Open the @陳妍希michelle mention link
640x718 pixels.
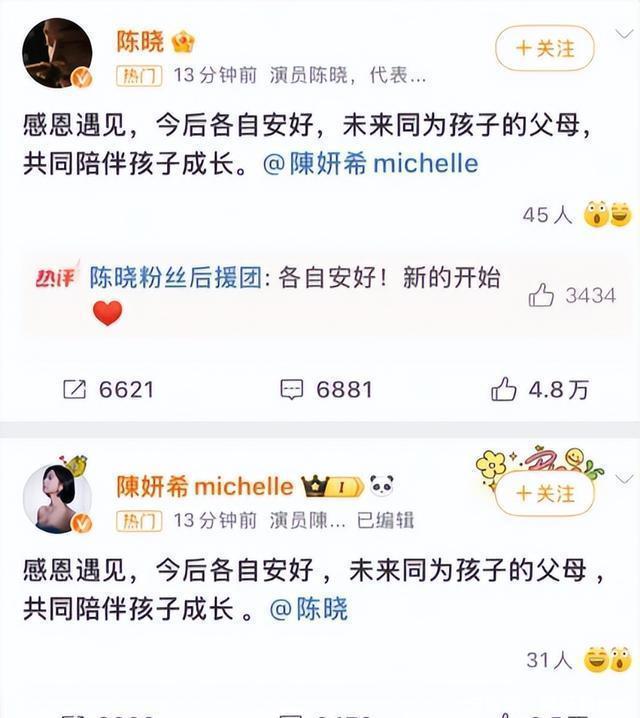[x=370, y=163]
